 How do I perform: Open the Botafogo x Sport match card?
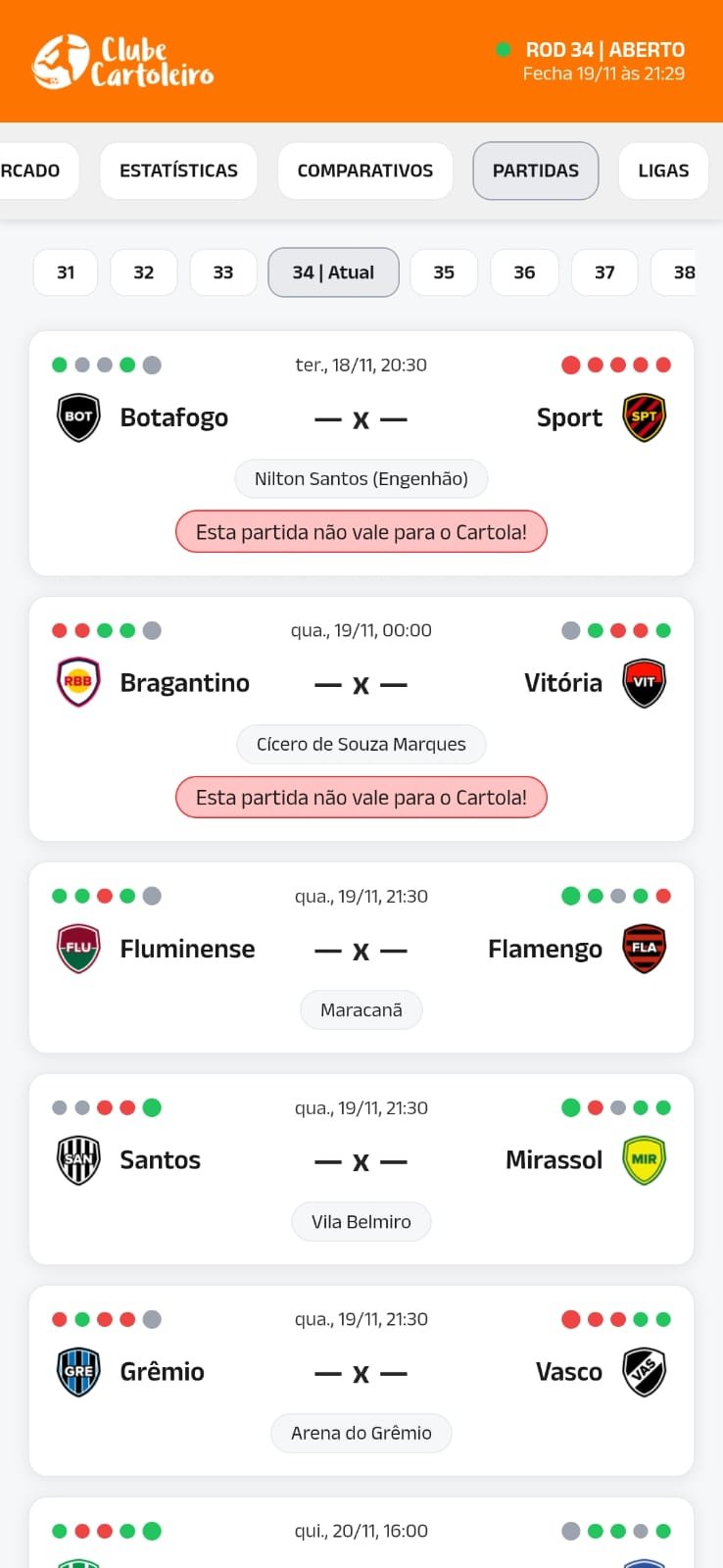tap(361, 419)
